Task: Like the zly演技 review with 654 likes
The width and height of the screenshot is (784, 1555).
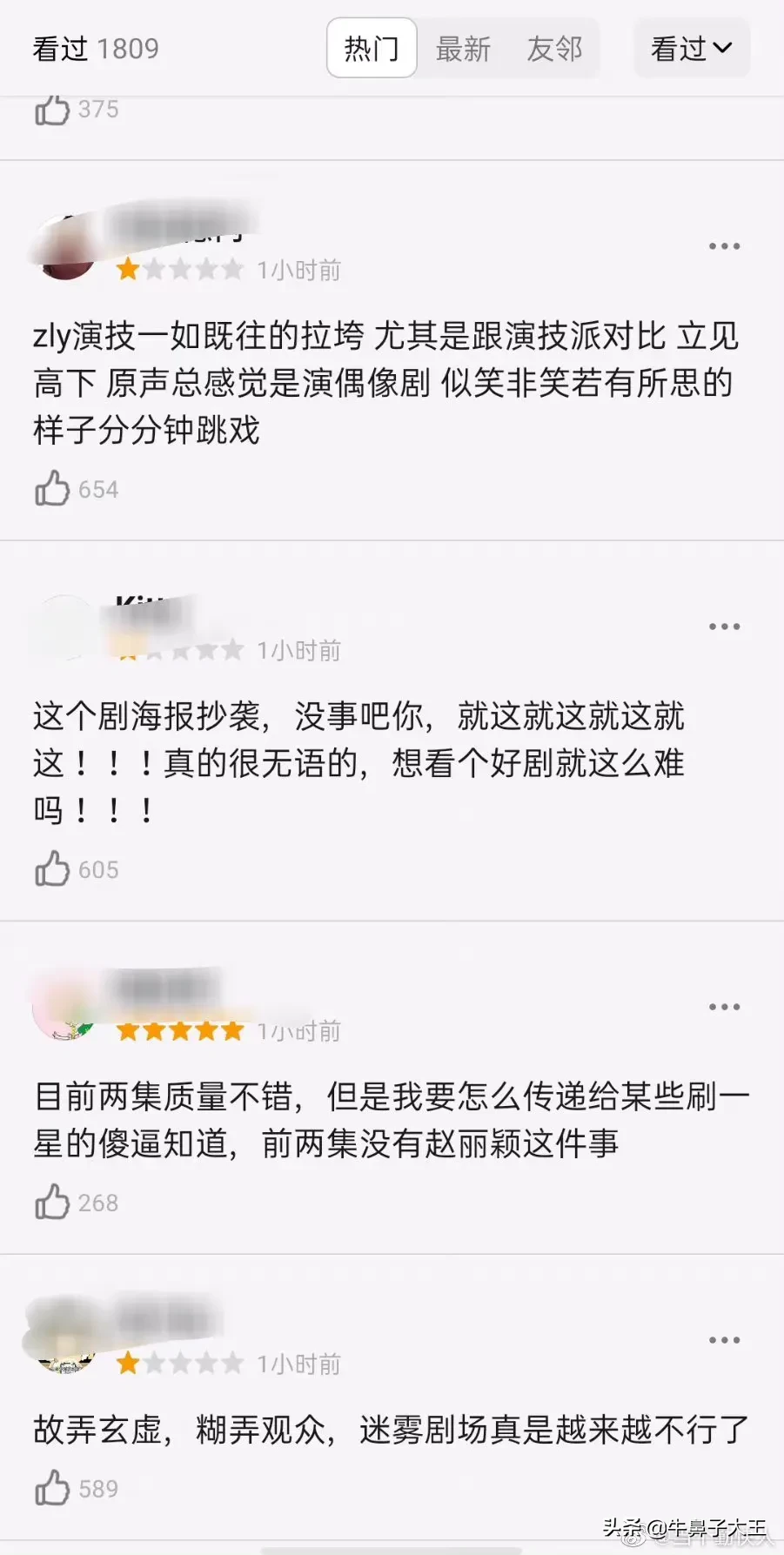Action: (x=52, y=489)
